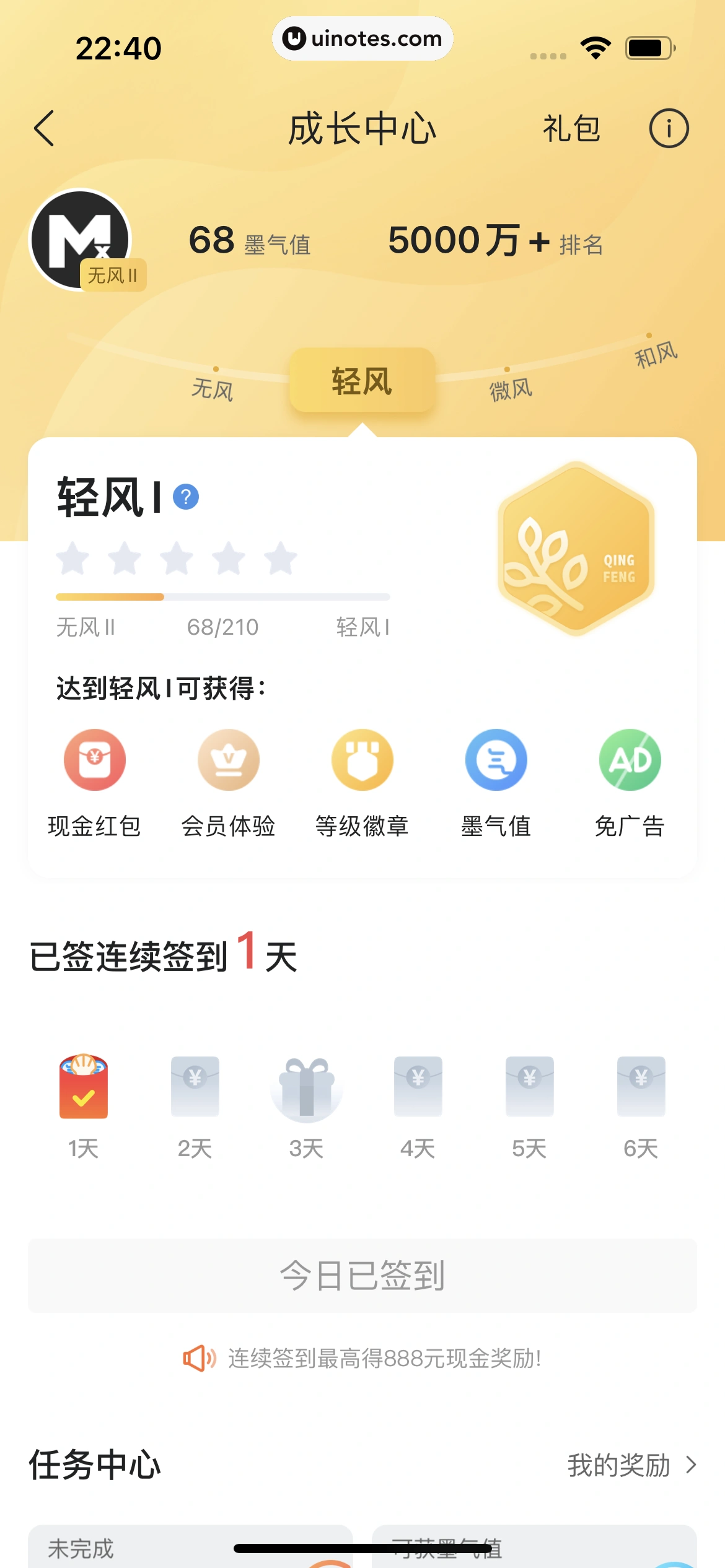Go back from 成长中心

45,129
